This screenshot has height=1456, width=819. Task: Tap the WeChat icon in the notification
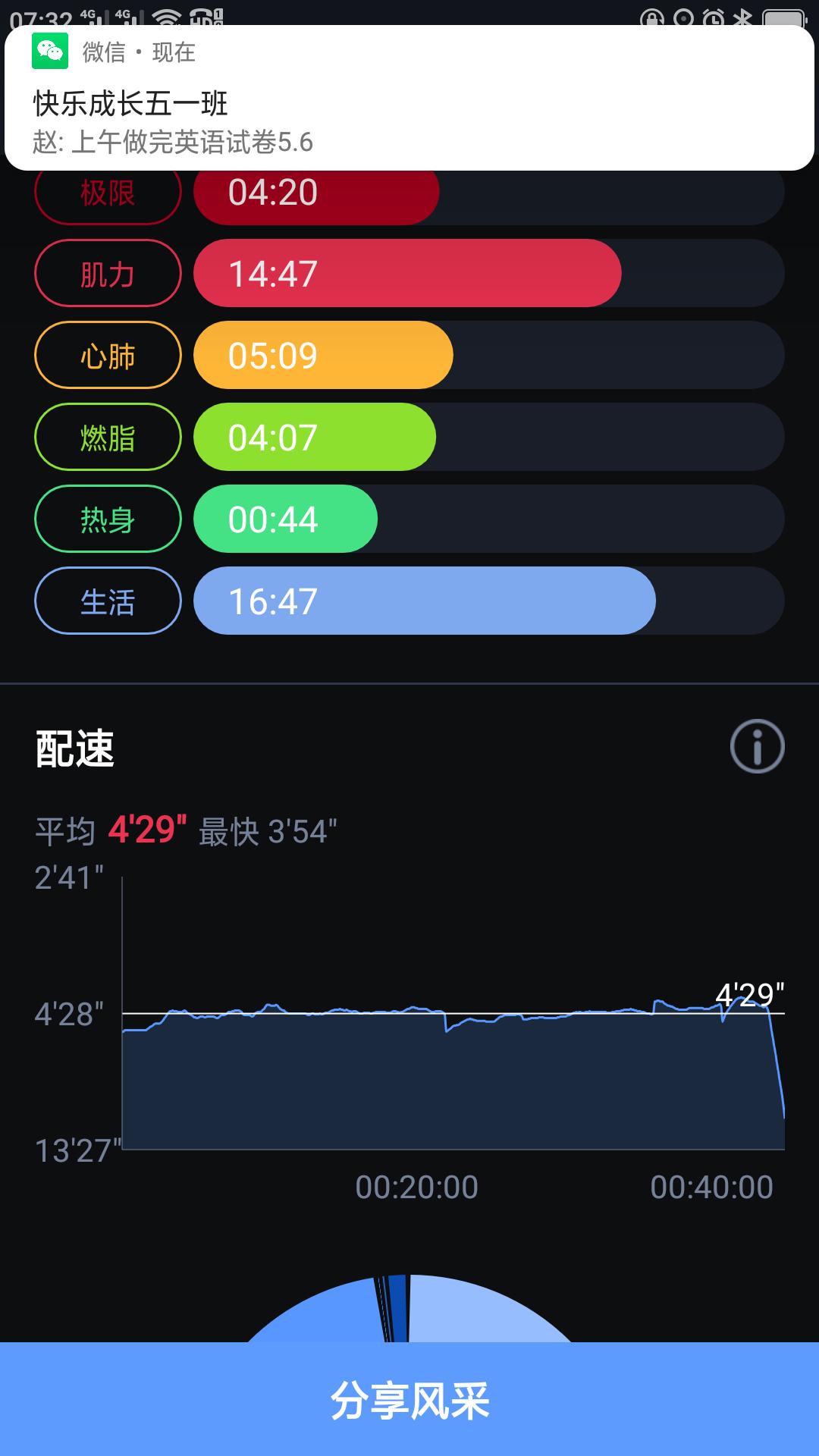(50, 53)
